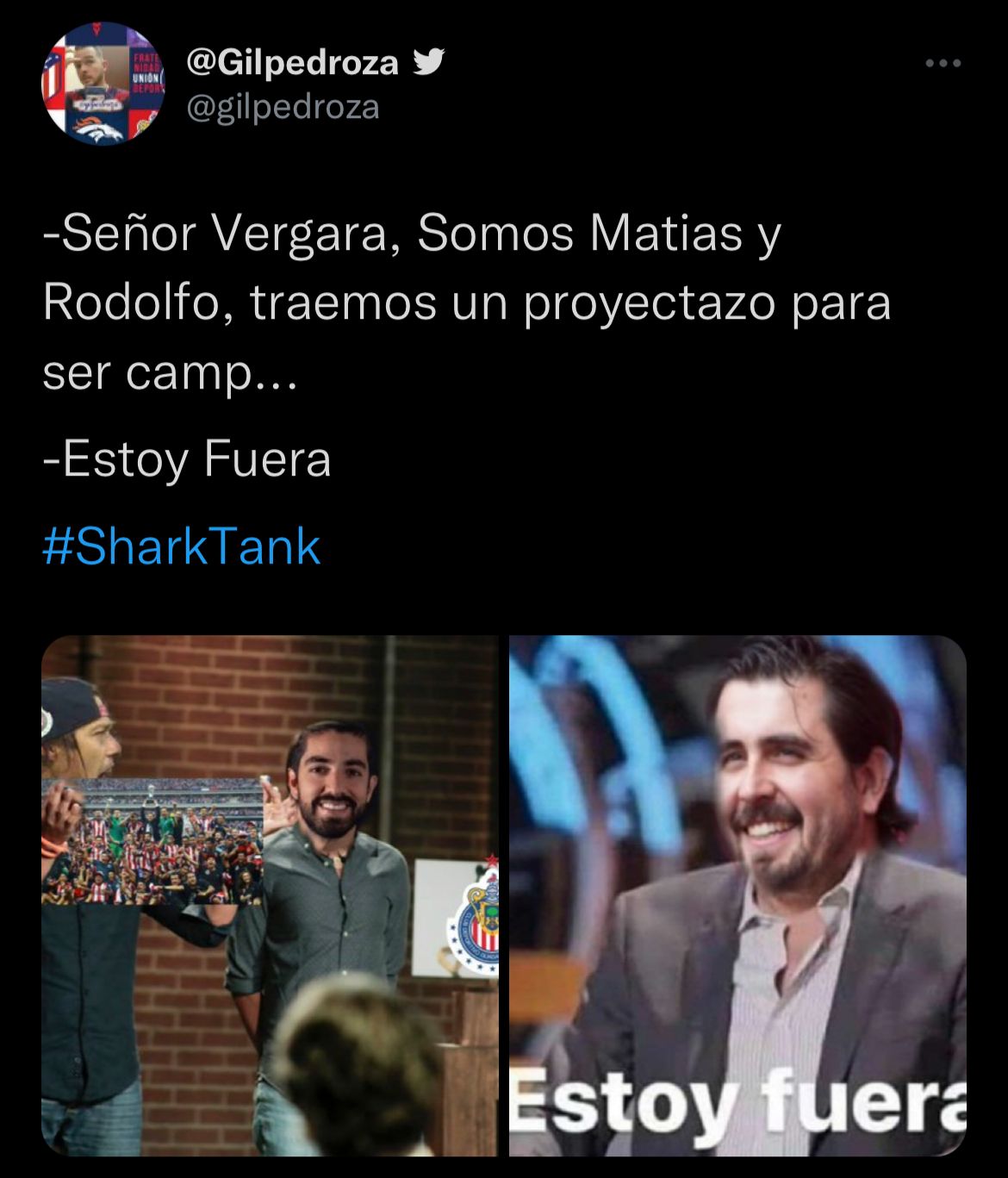Open the @gilpedroza profile from the username
The height and width of the screenshot is (1178, 1008).
tap(283, 108)
